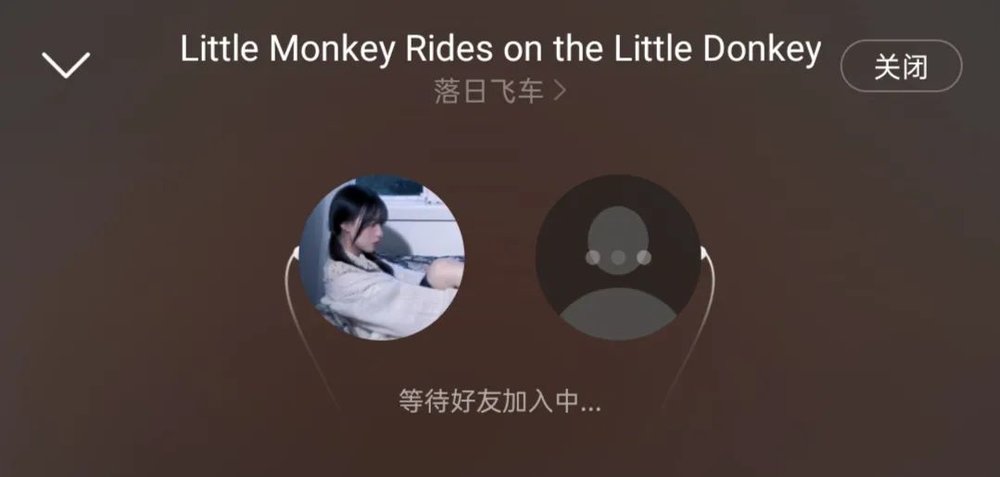
Task: Tap the empty friend avatar placeholder
Action: 618,258
